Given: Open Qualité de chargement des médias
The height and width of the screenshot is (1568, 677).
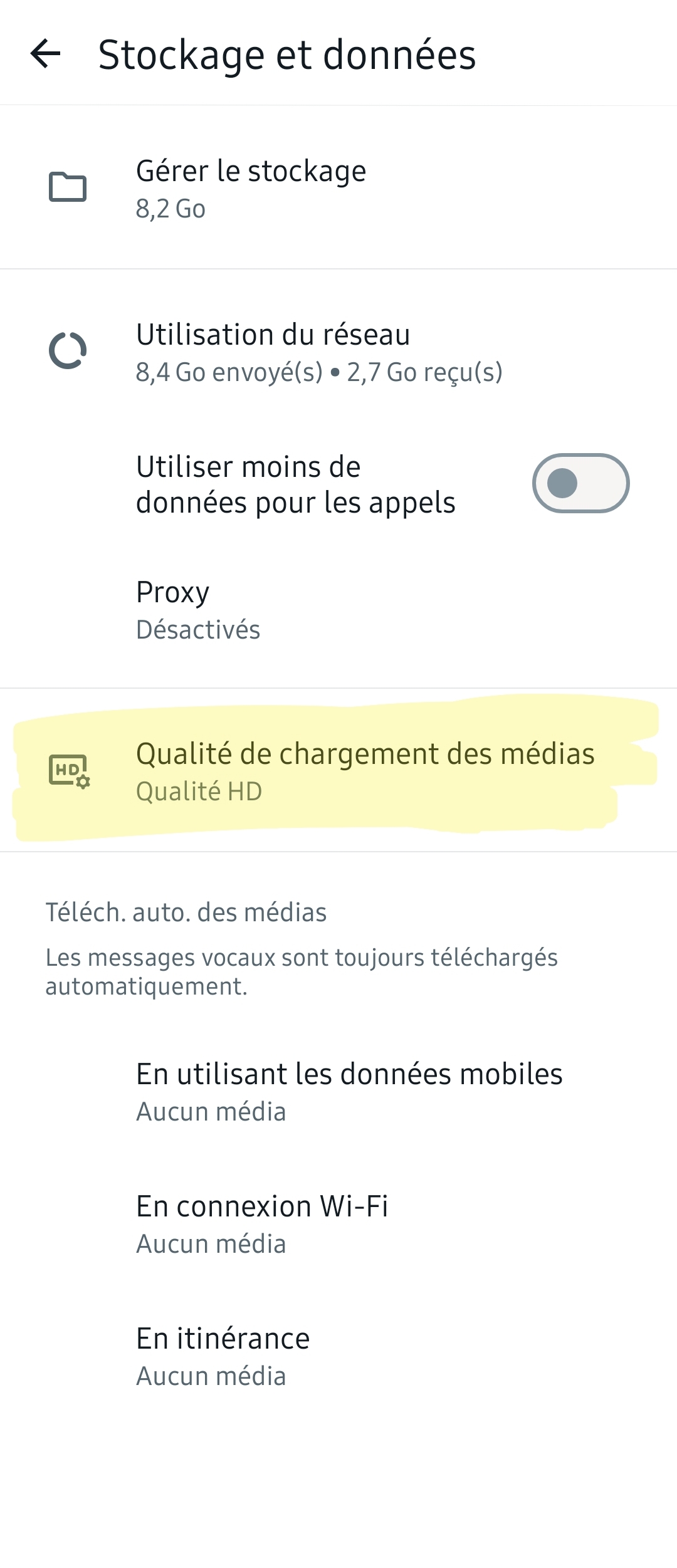Looking at the screenshot, I should tap(338, 771).
